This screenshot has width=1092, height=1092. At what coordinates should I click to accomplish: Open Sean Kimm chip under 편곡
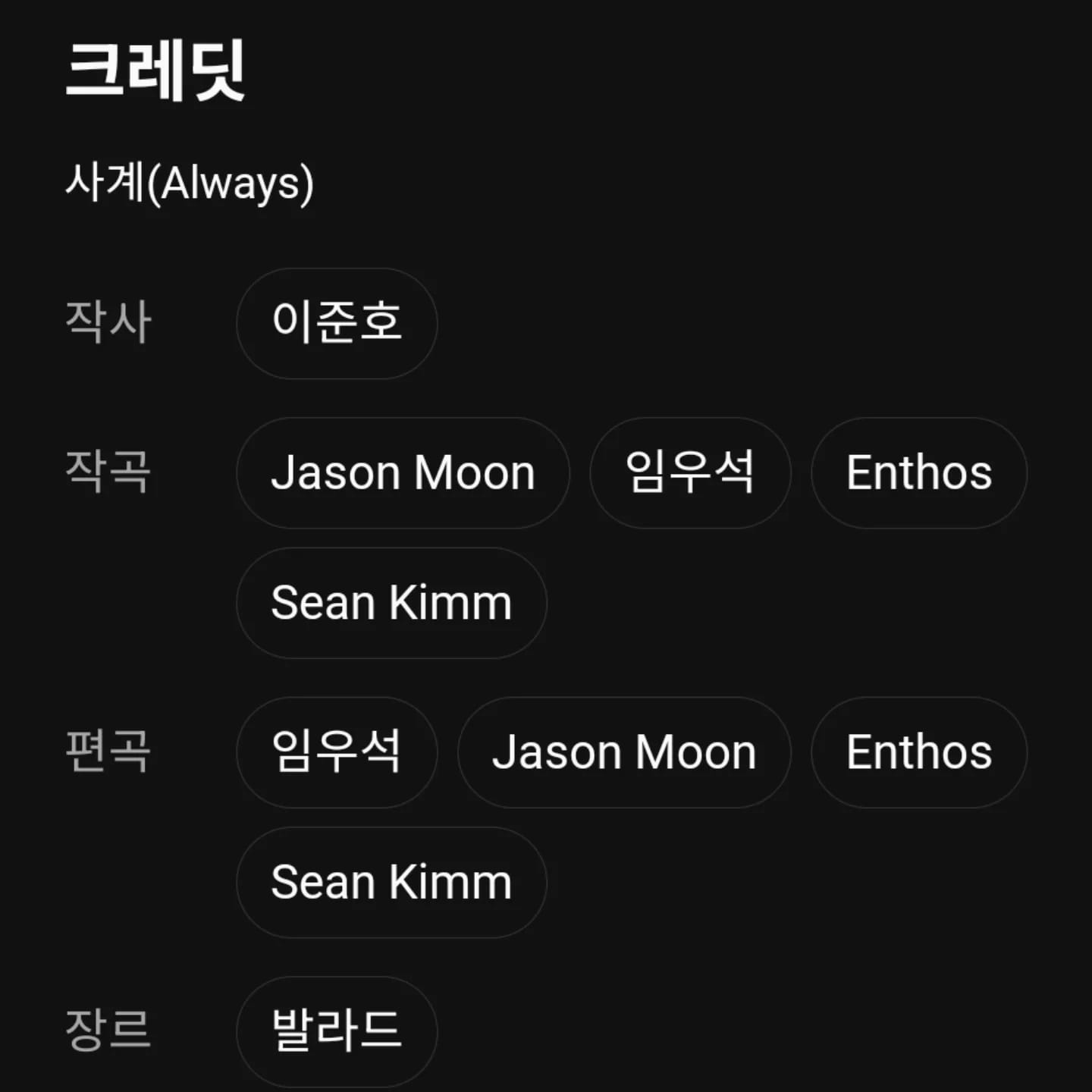391,882
